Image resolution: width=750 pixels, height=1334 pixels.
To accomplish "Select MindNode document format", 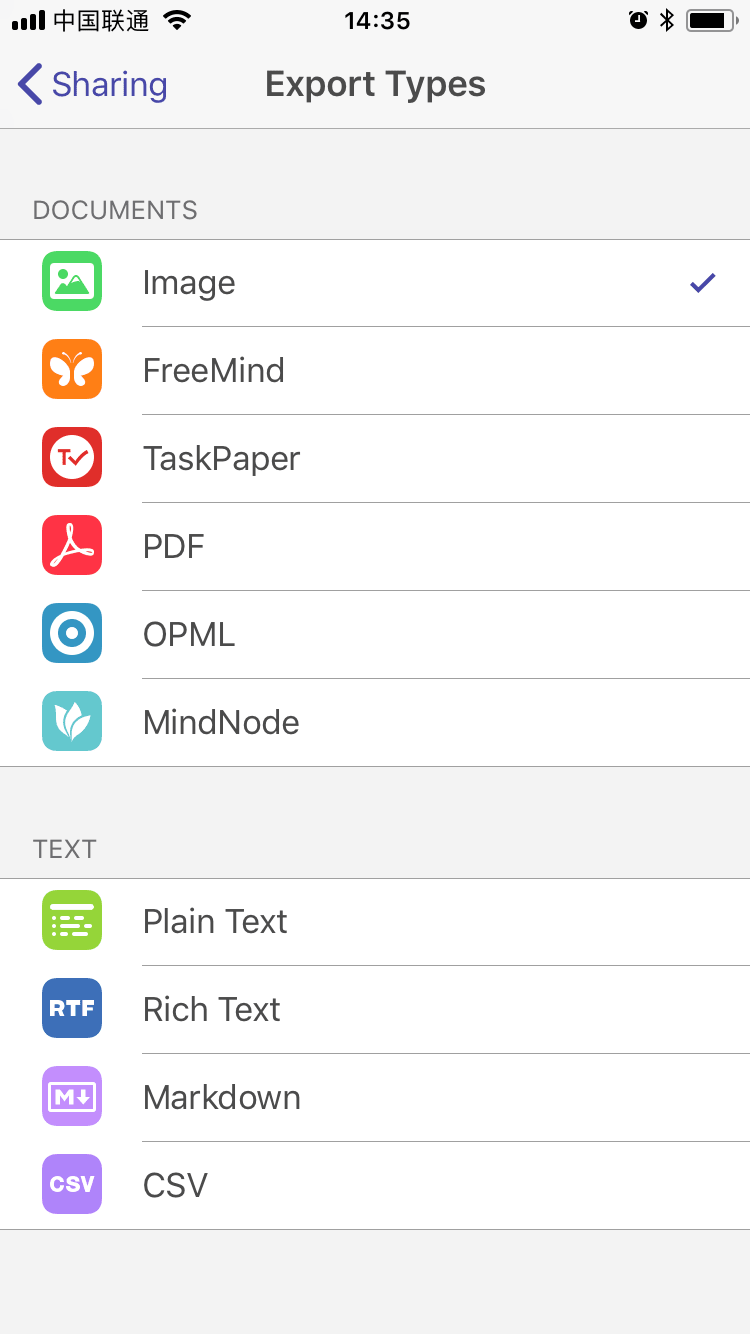I will [x=375, y=723].
